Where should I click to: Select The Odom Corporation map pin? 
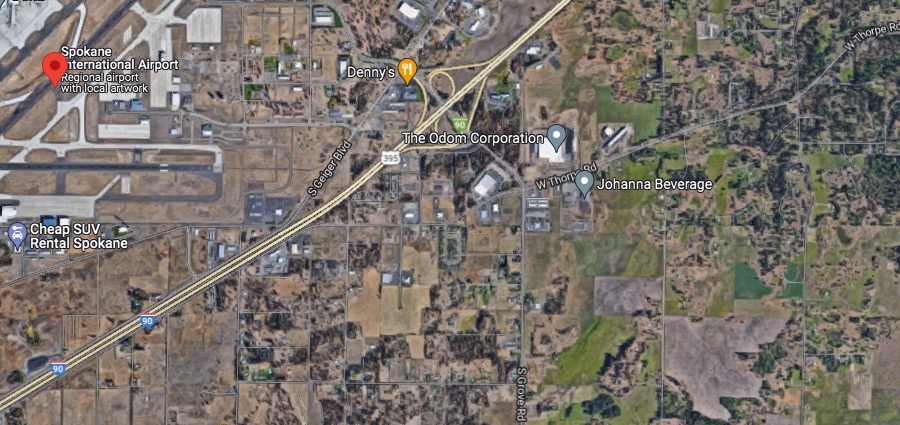(558, 136)
